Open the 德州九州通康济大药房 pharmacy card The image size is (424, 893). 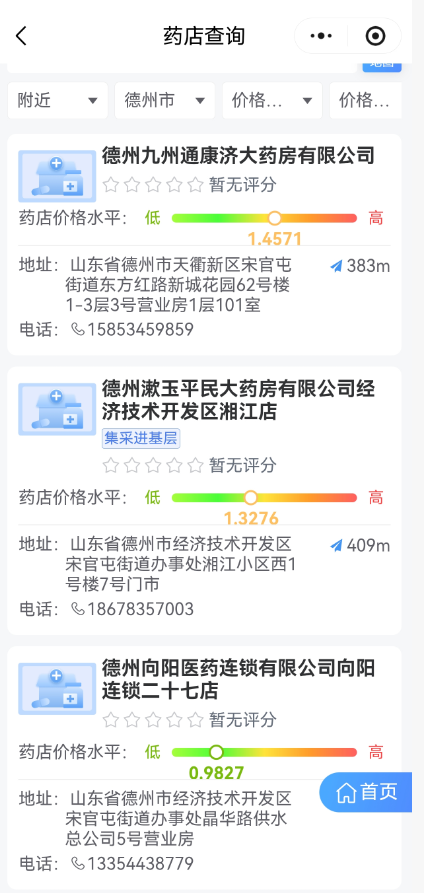[204, 244]
